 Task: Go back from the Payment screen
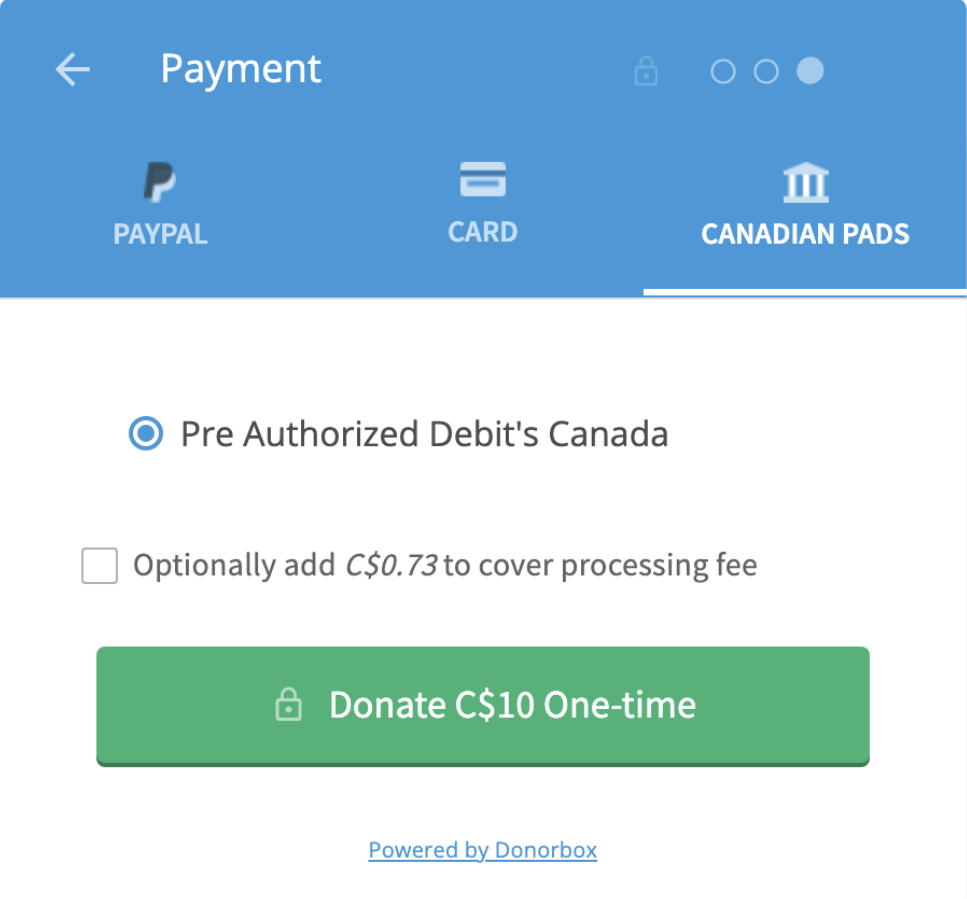tap(72, 70)
